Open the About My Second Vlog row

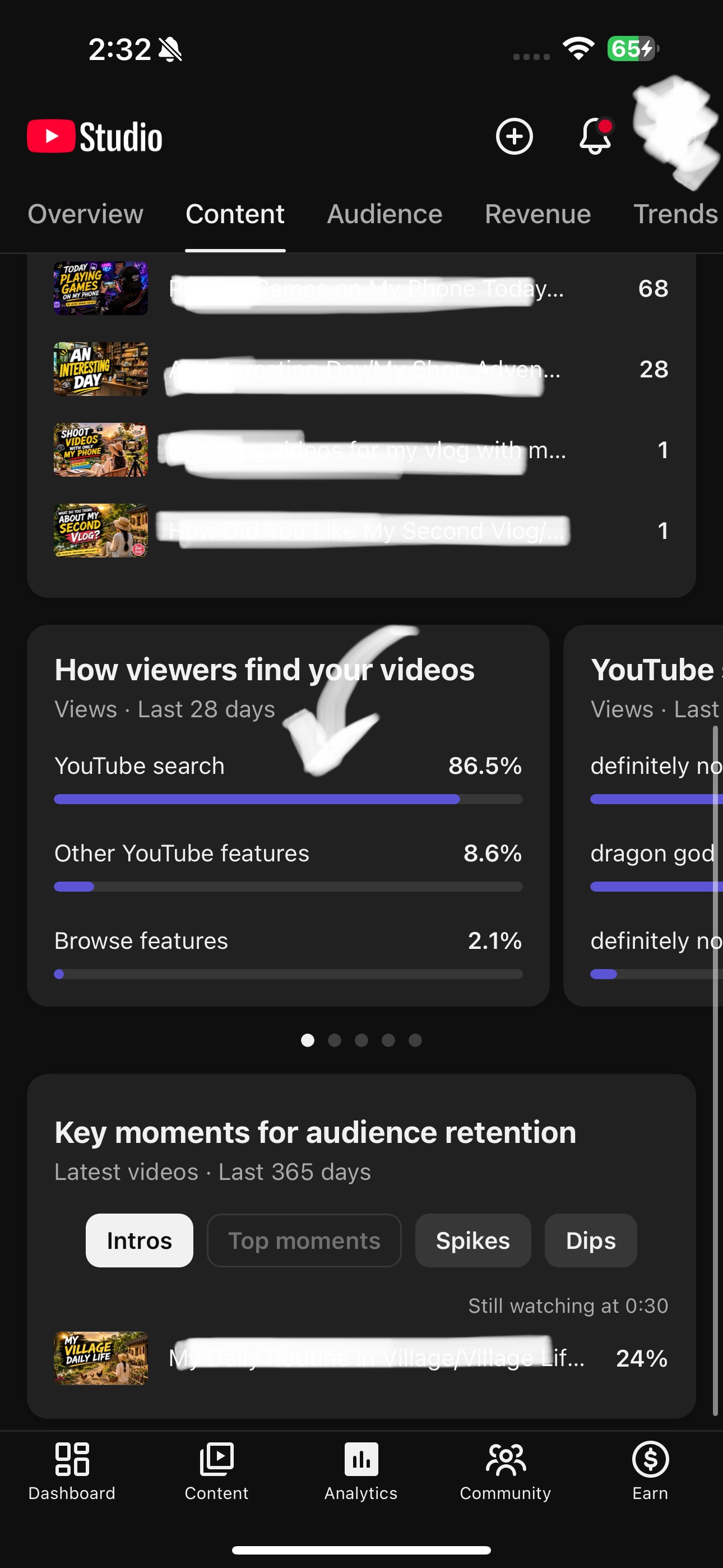click(361, 531)
